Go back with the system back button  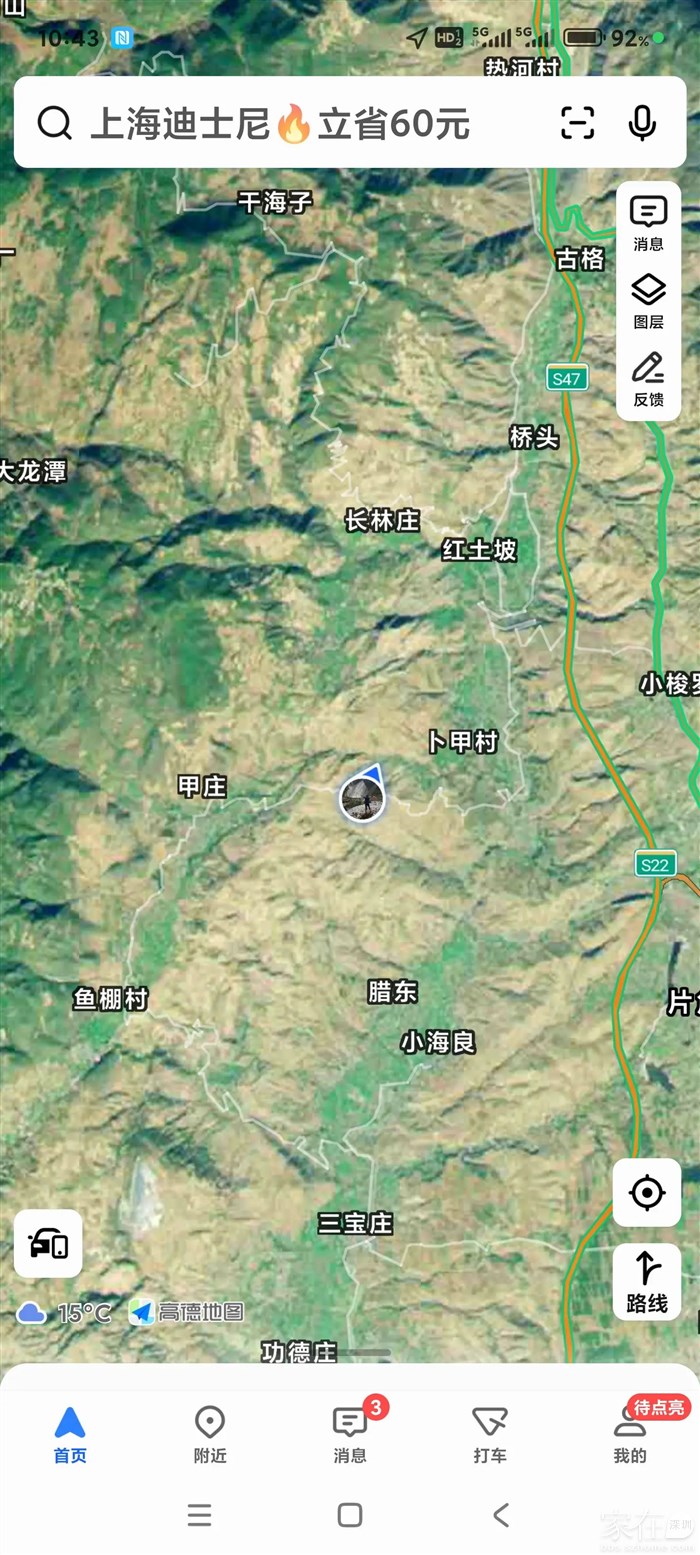[x=501, y=1515]
